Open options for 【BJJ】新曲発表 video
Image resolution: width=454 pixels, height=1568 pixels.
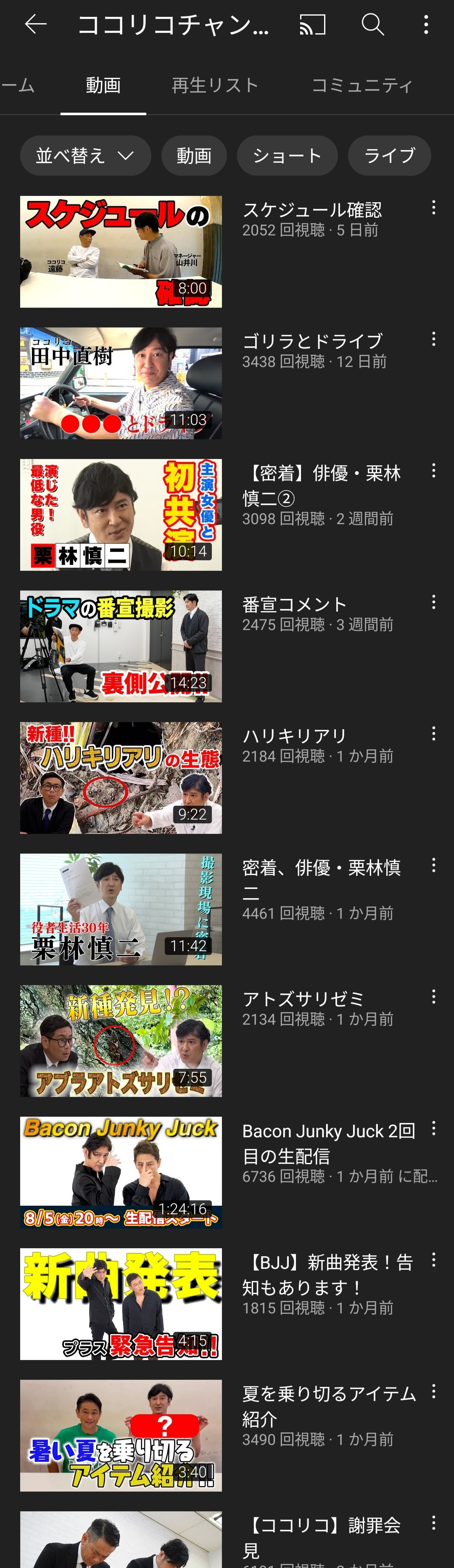433,1260
